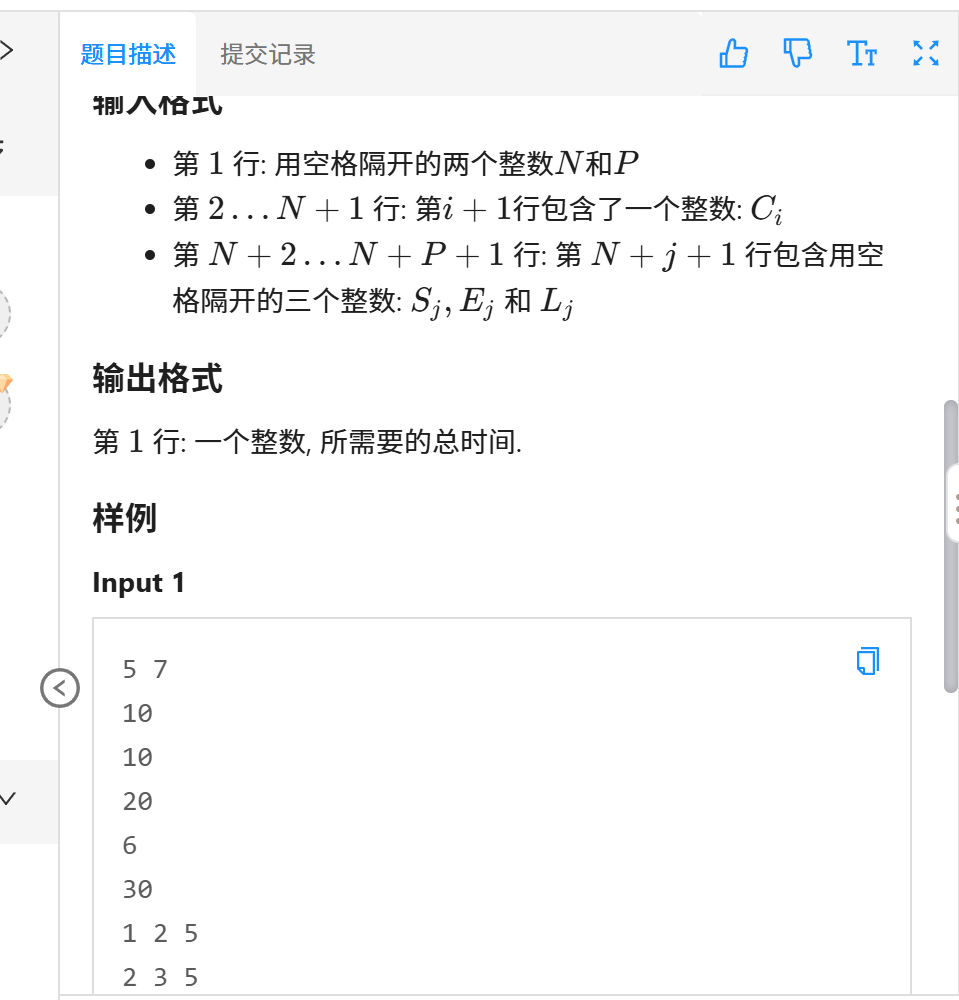Select the 题目描述 tab

129,54
